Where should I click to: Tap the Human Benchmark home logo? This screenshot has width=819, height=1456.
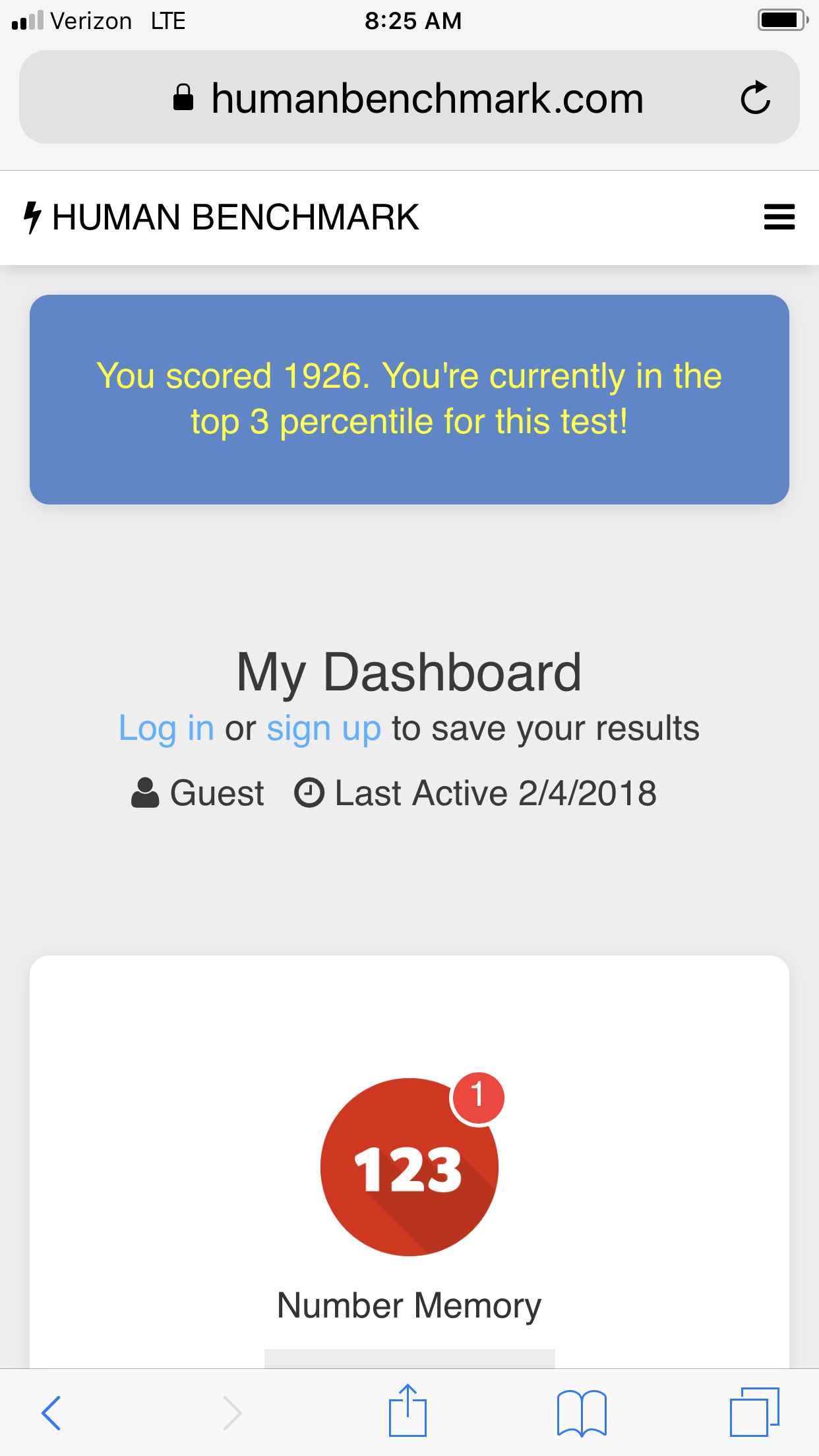tap(222, 218)
